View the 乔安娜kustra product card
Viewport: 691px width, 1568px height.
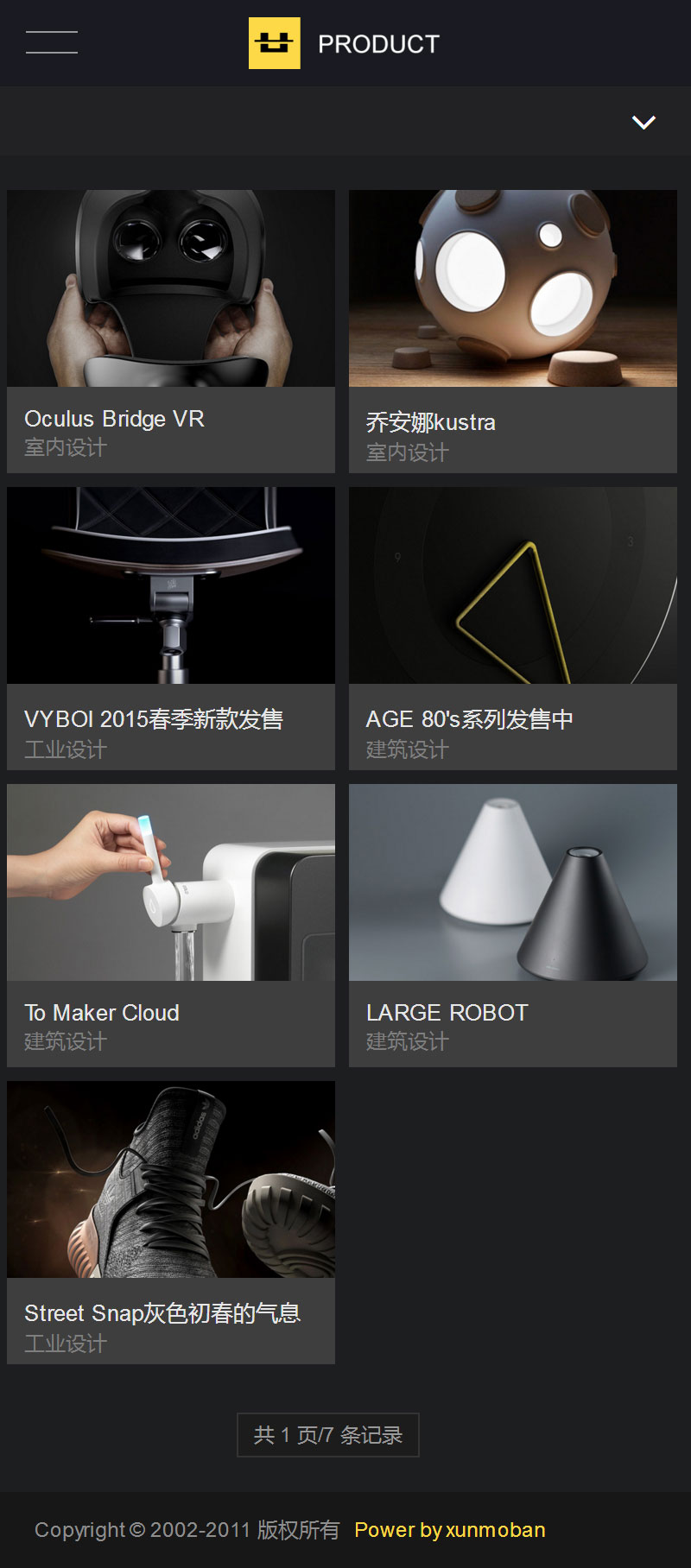[x=513, y=331]
